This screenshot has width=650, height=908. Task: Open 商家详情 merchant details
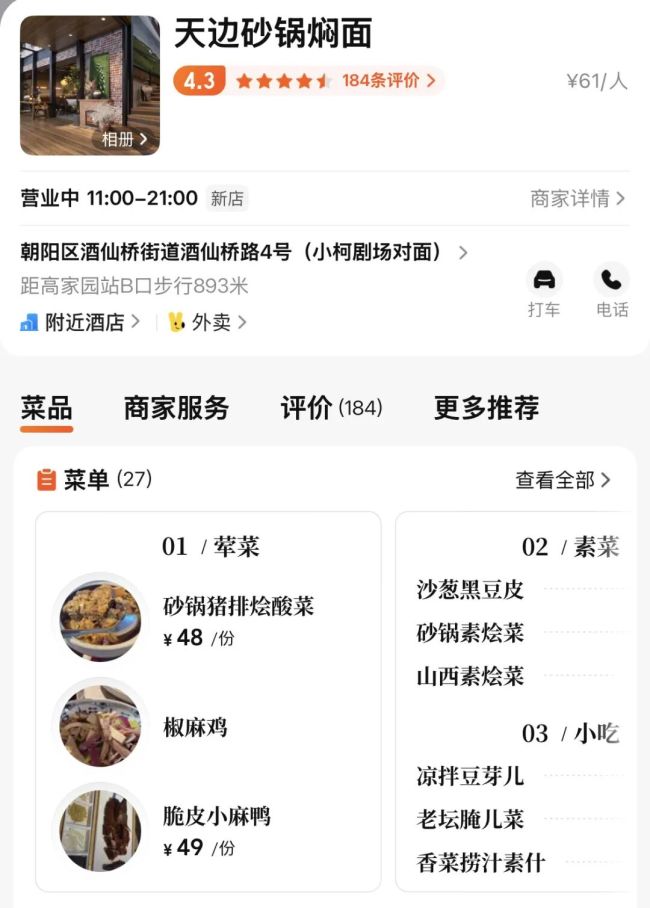click(577, 199)
